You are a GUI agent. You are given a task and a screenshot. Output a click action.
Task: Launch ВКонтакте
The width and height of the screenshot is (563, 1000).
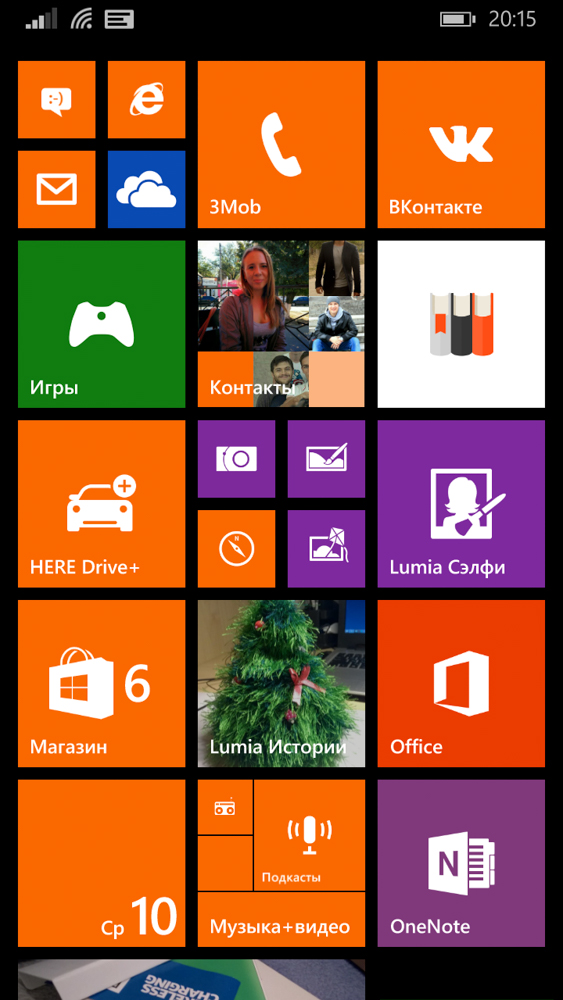[461, 145]
